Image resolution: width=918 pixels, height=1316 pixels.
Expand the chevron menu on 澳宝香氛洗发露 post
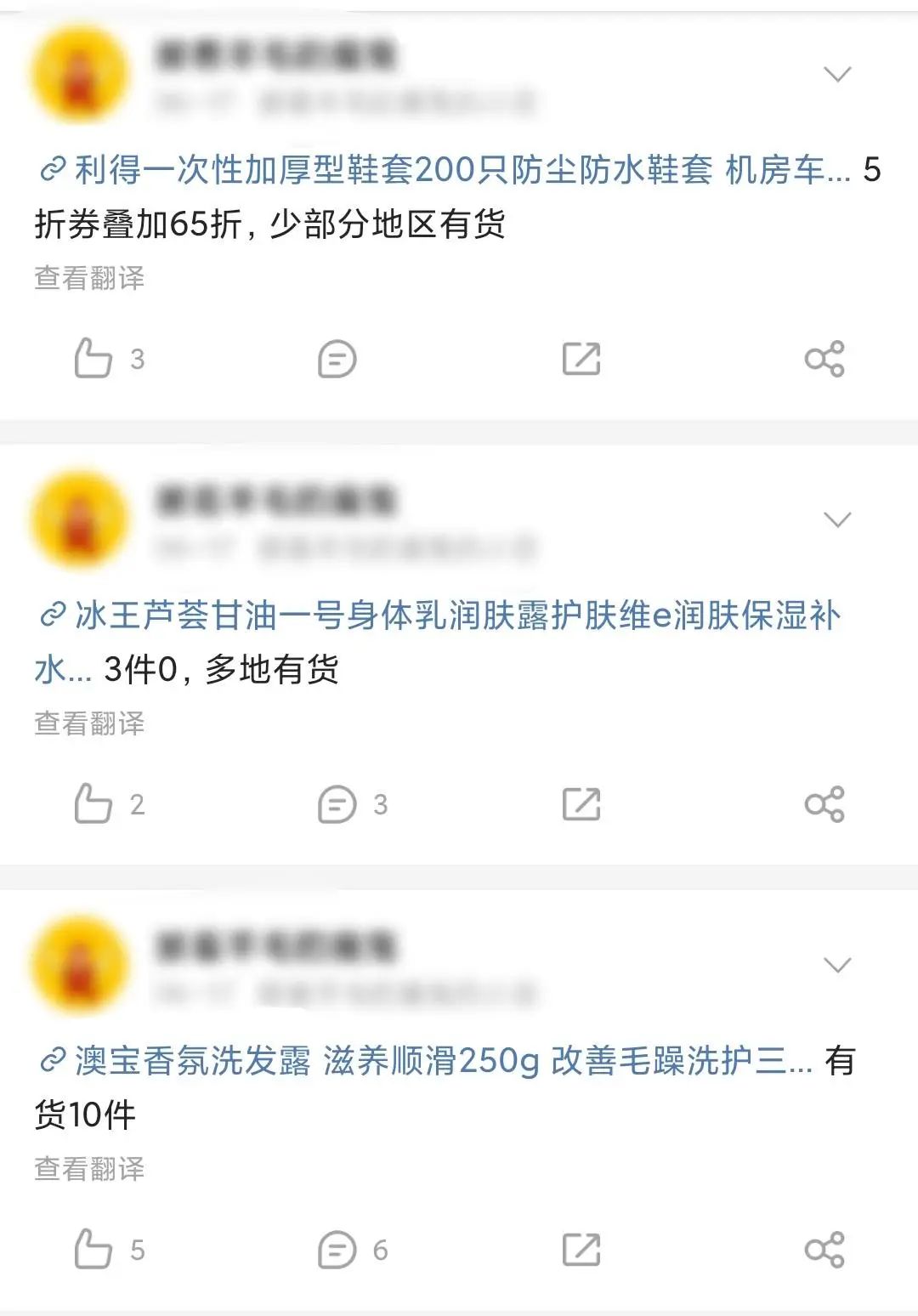coord(837,966)
